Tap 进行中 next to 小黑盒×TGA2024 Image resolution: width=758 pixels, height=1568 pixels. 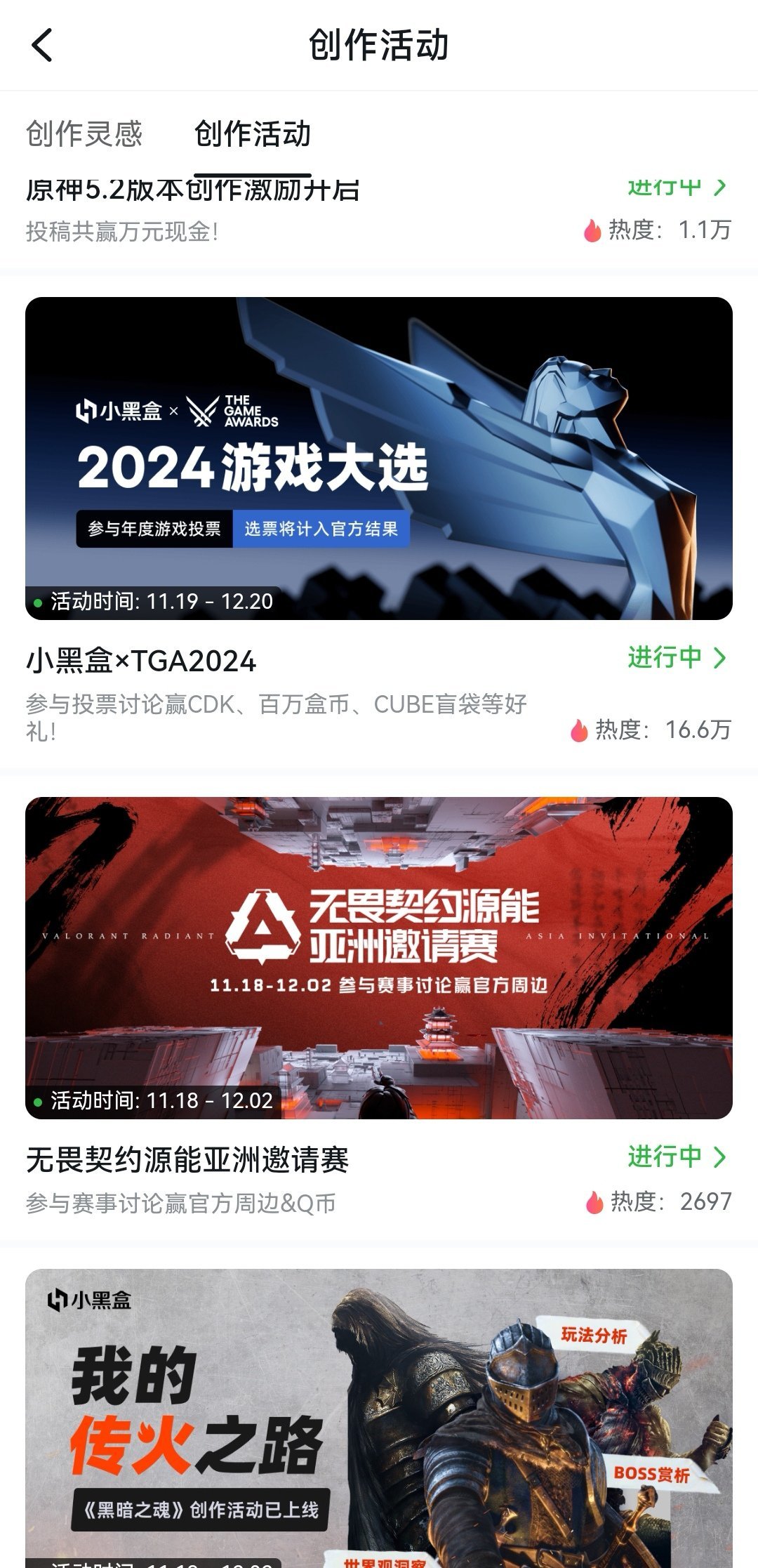(x=677, y=658)
